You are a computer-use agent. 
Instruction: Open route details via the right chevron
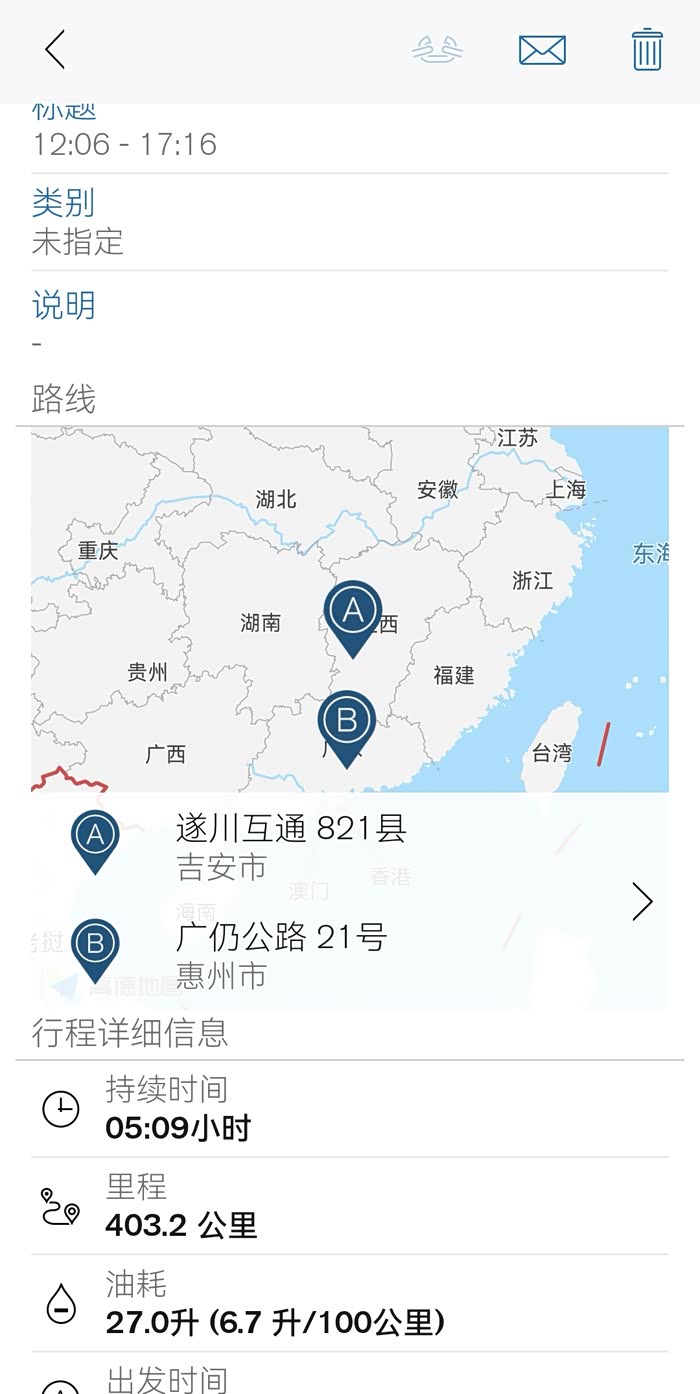tap(643, 902)
